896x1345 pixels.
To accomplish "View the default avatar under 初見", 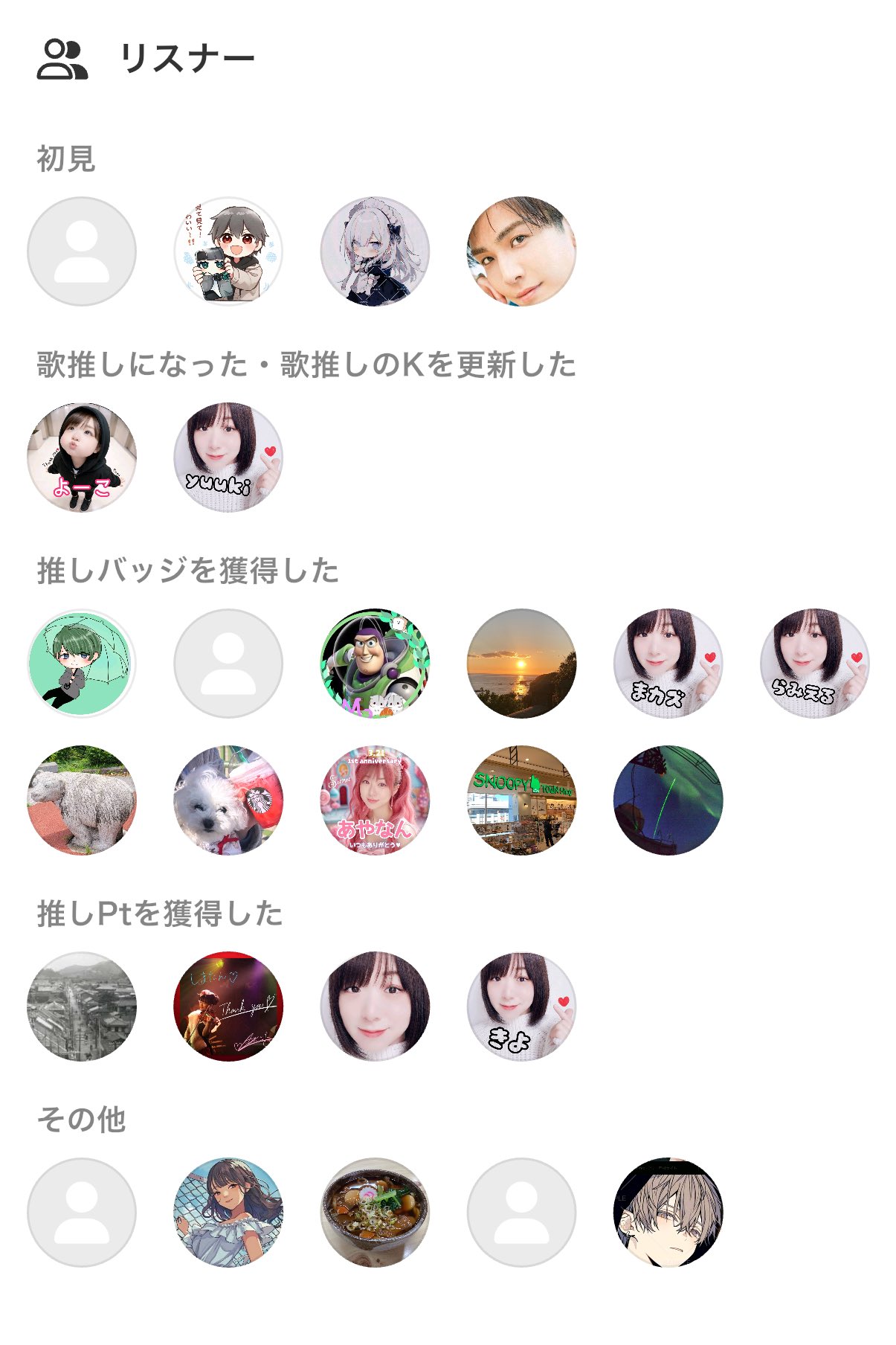I will tap(82, 251).
